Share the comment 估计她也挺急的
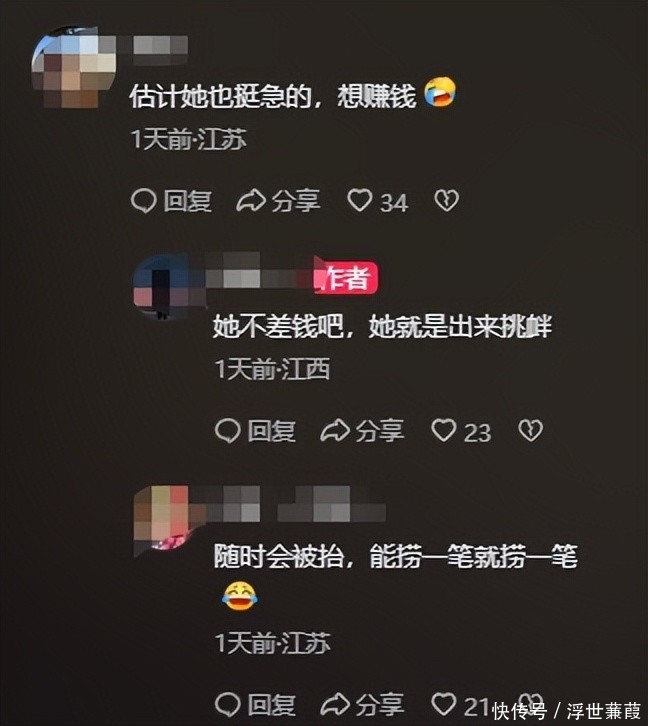Image resolution: width=648 pixels, height=726 pixels. [x=278, y=201]
